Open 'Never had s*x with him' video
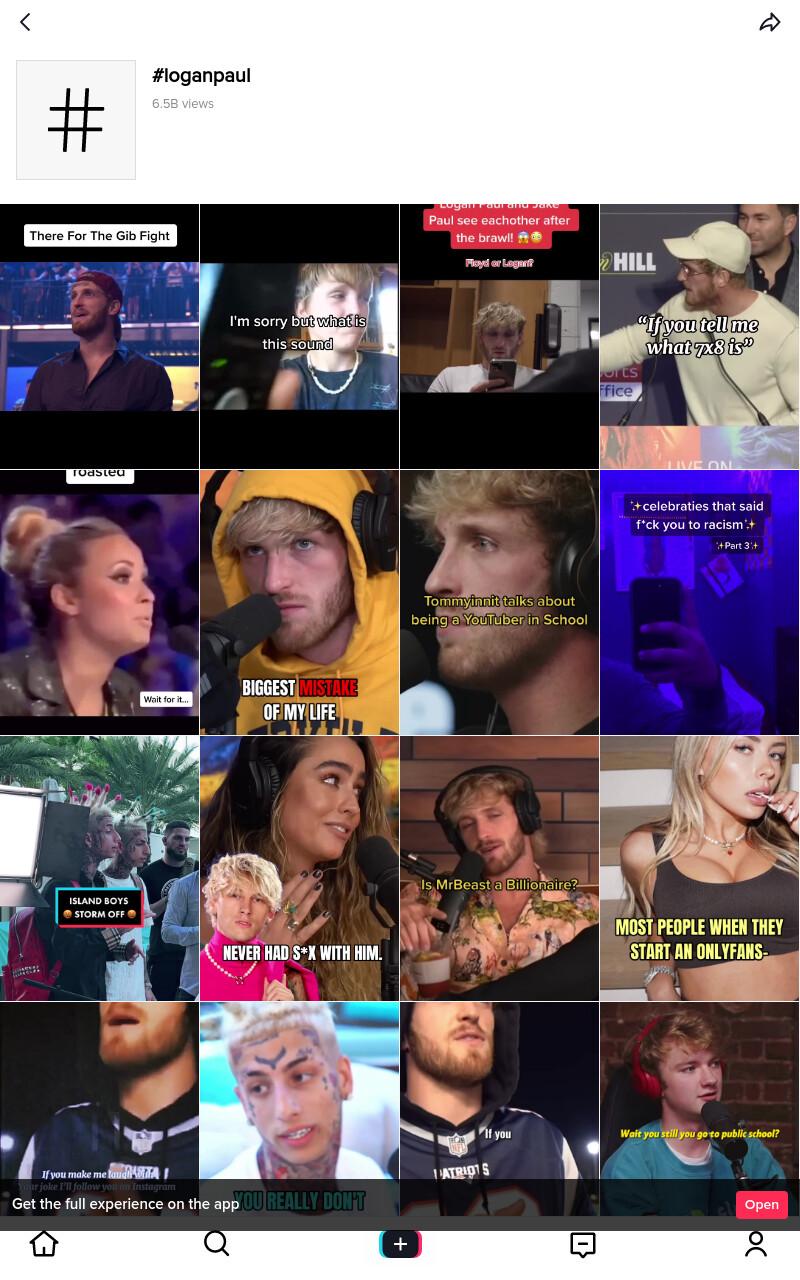 [x=299, y=868]
